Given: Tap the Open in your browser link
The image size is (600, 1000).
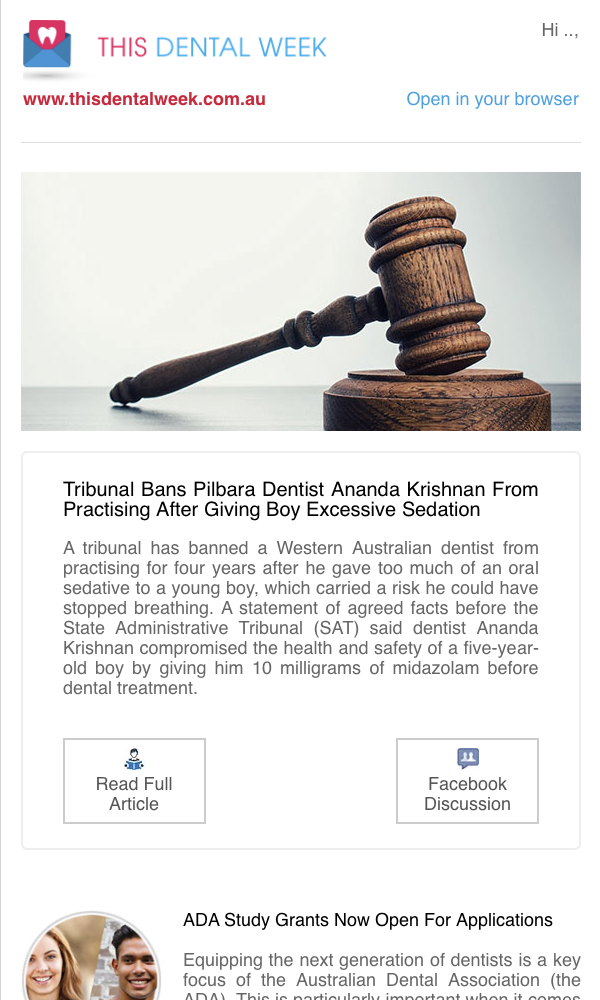Looking at the screenshot, I should pyautogui.click(x=492, y=99).
